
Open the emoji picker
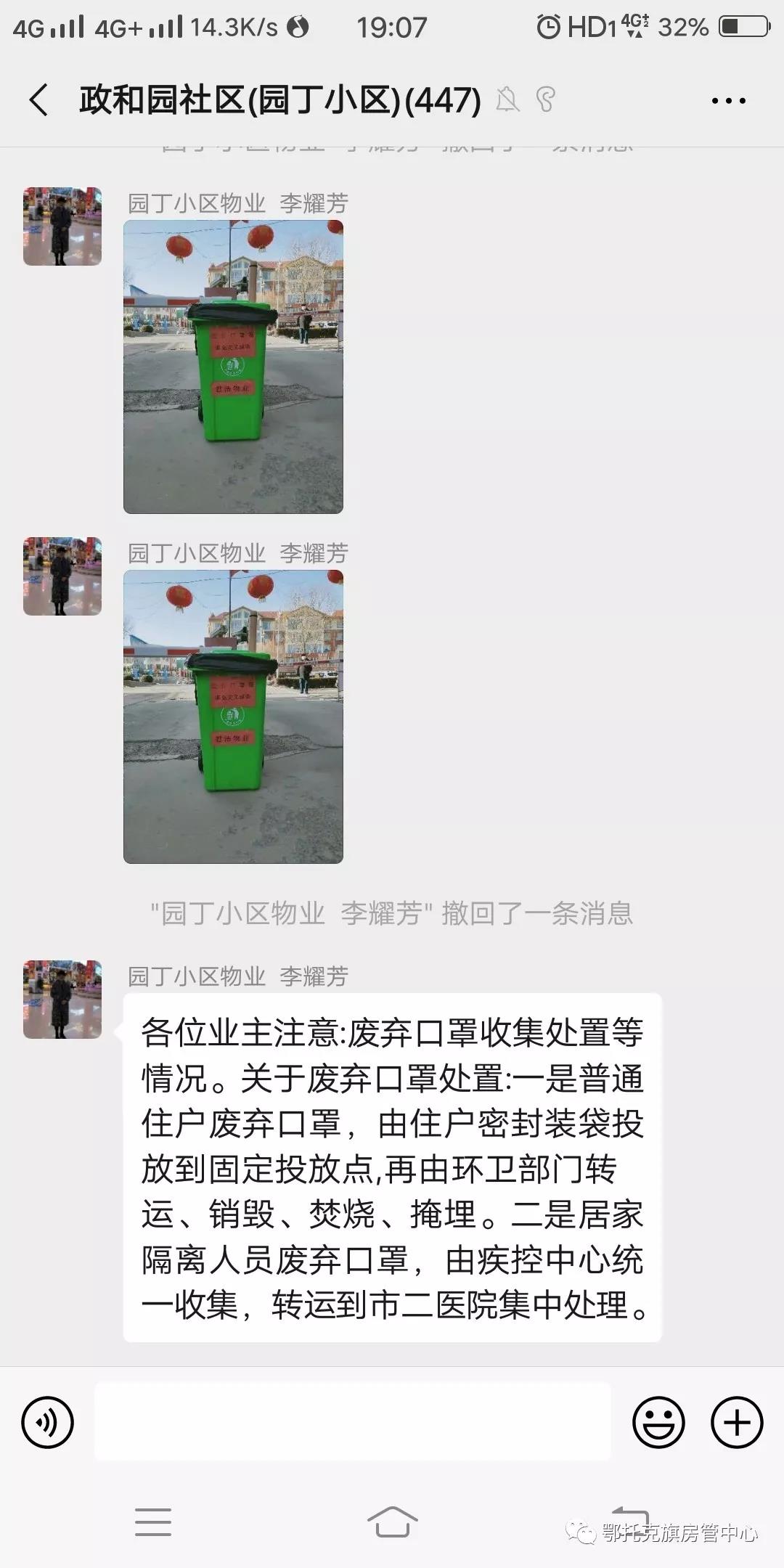[x=658, y=1422]
